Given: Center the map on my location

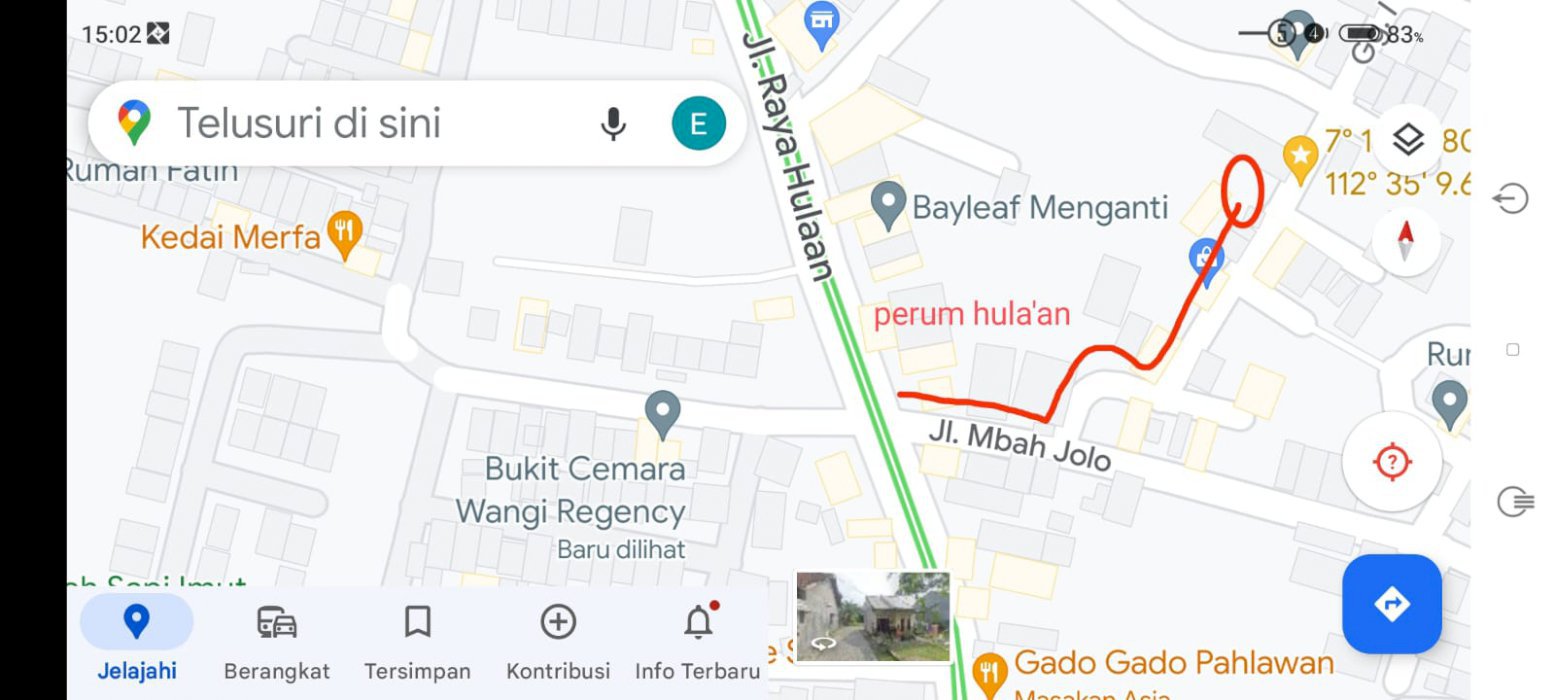Looking at the screenshot, I should coord(1392,462).
